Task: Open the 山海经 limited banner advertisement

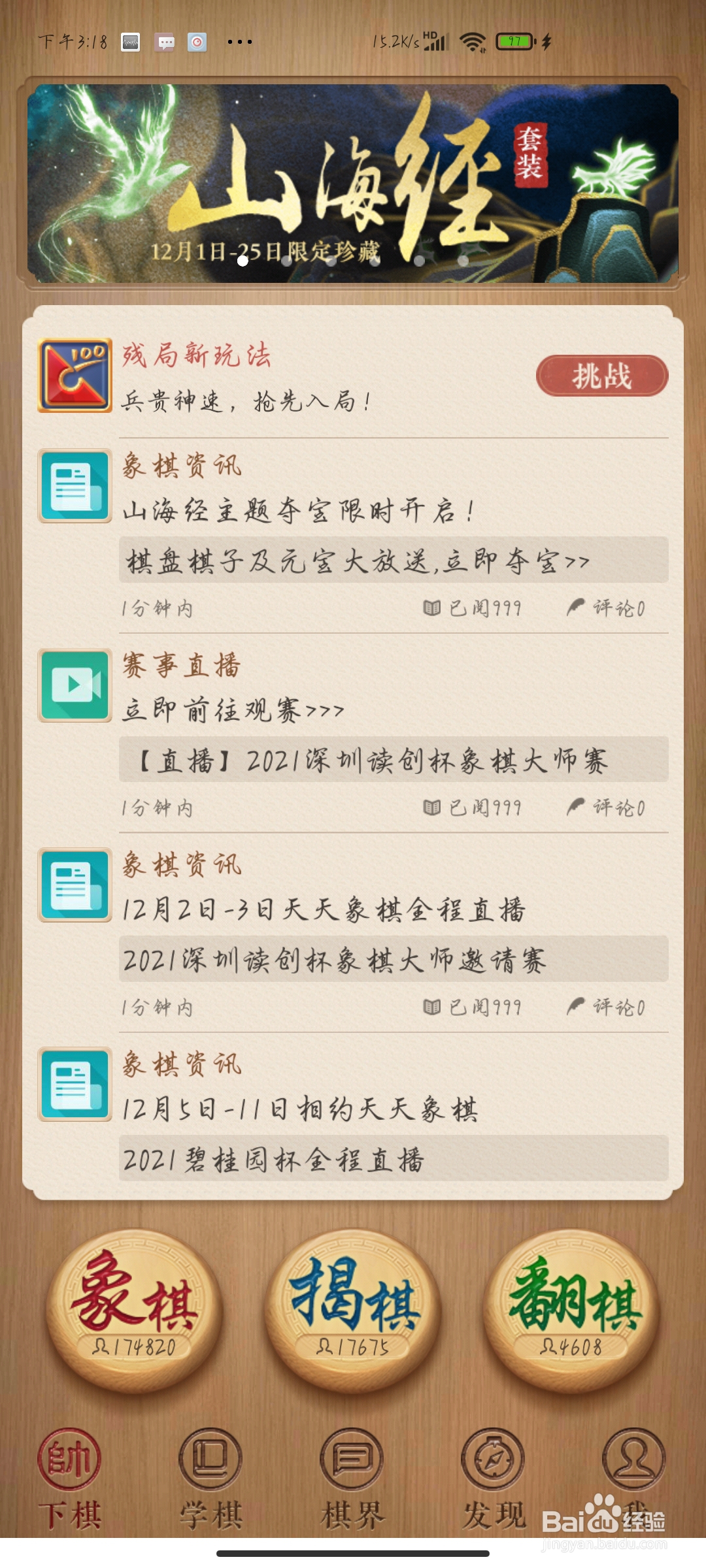Action: [353, 183]
